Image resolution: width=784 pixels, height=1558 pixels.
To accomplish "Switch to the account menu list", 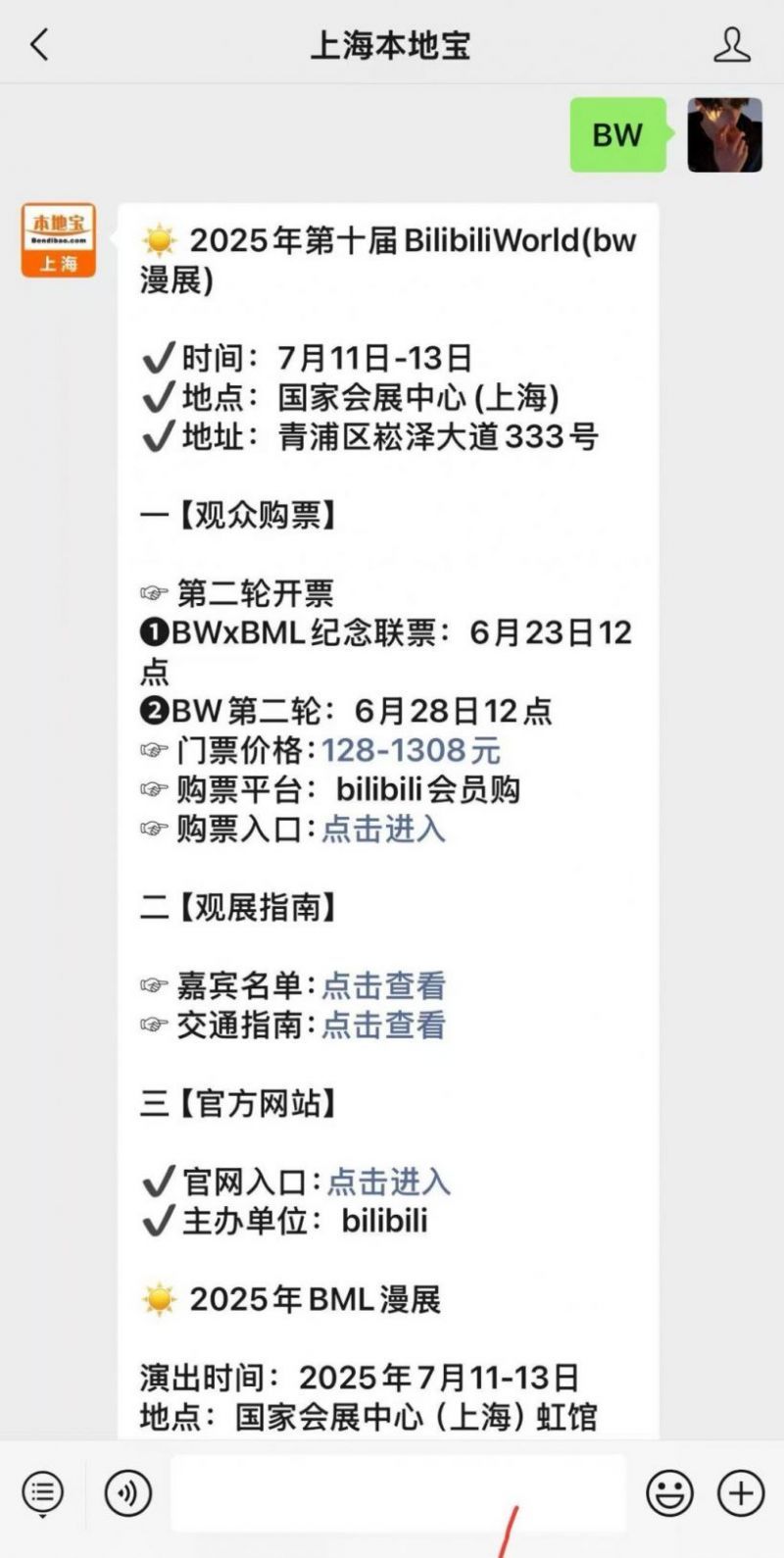I will tap(42, 1493).
